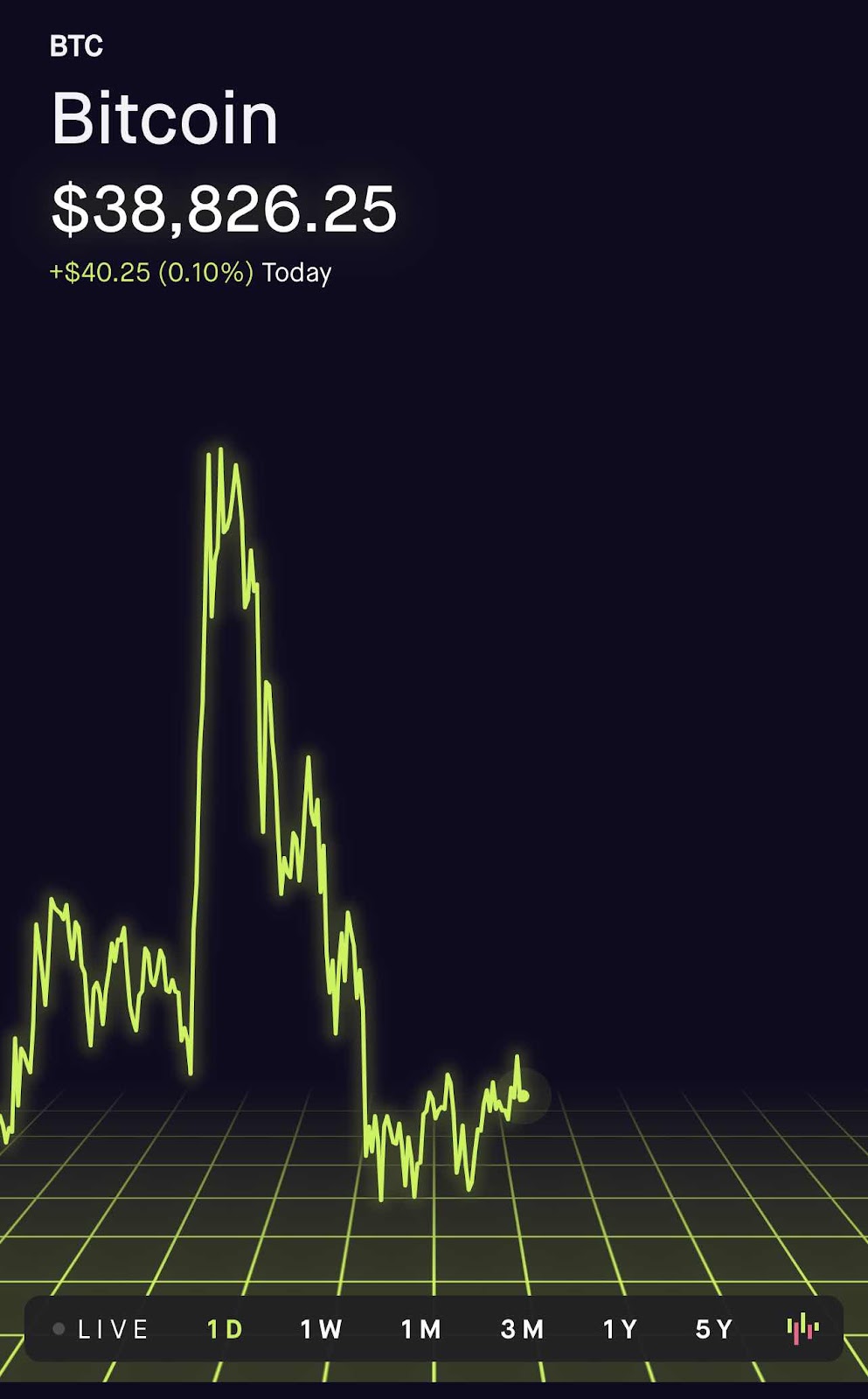
Task: View the 1Y Bitcoin chart
Action: tap(620, 1330)
